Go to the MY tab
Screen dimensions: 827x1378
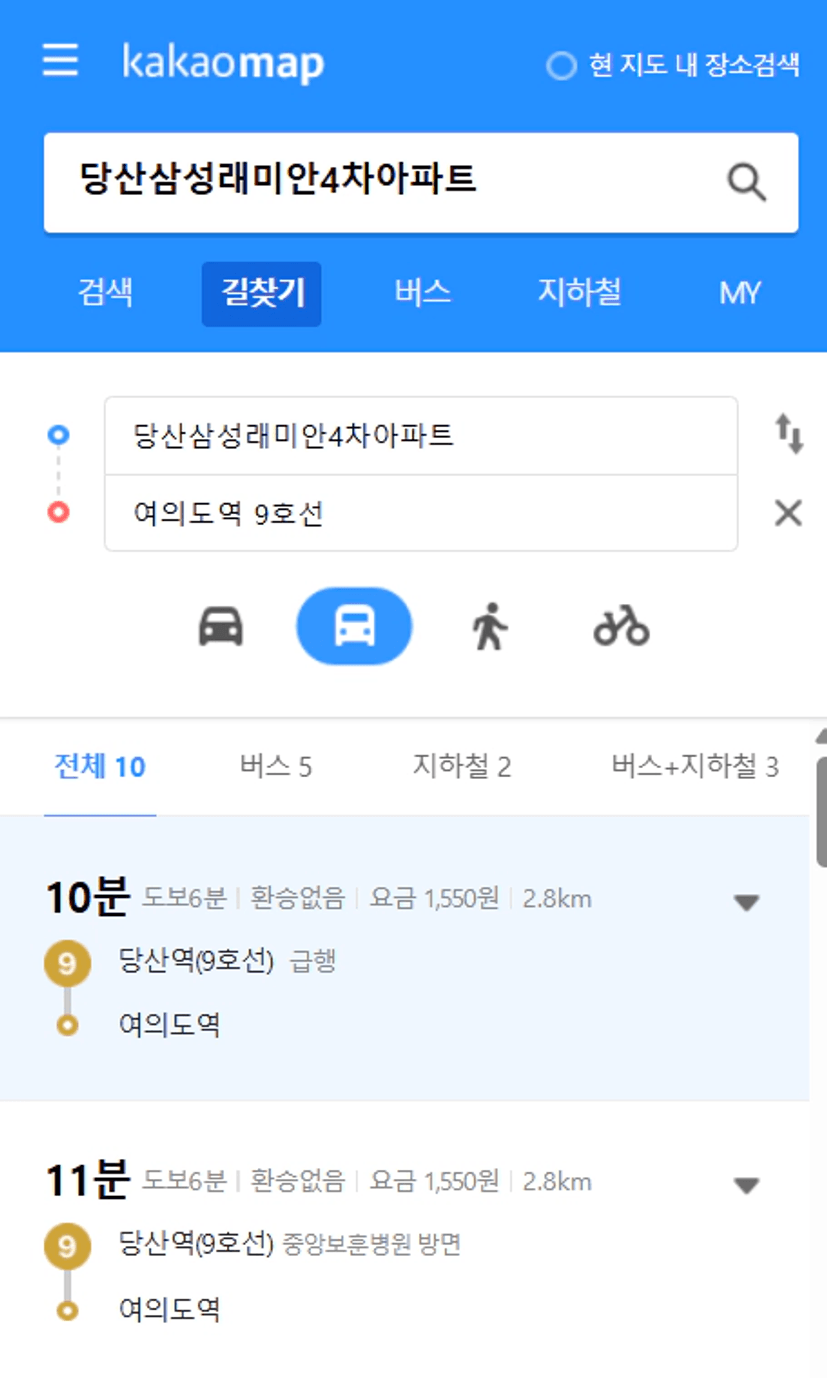tap(740, 293)
